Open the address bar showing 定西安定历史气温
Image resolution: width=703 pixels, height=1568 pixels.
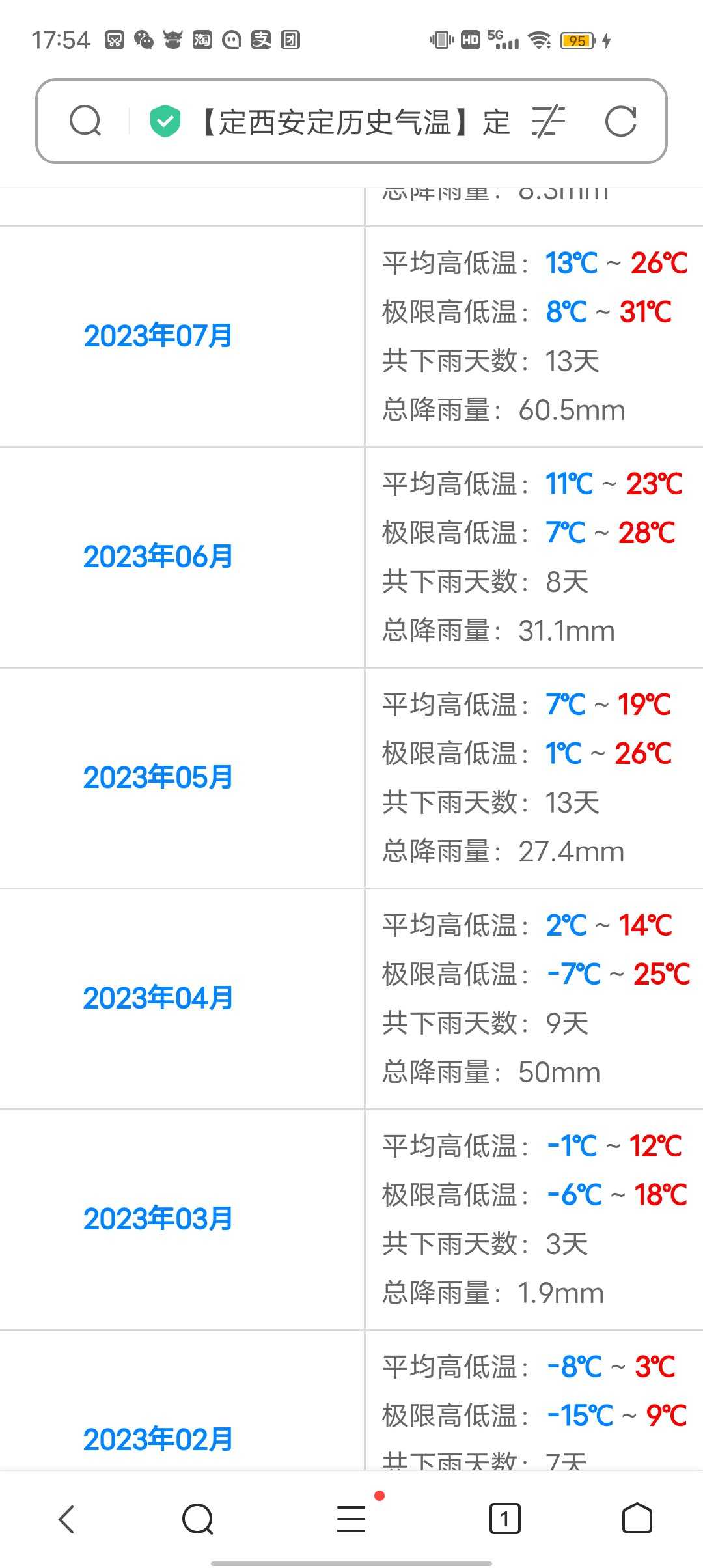click(x=355, y=122)
